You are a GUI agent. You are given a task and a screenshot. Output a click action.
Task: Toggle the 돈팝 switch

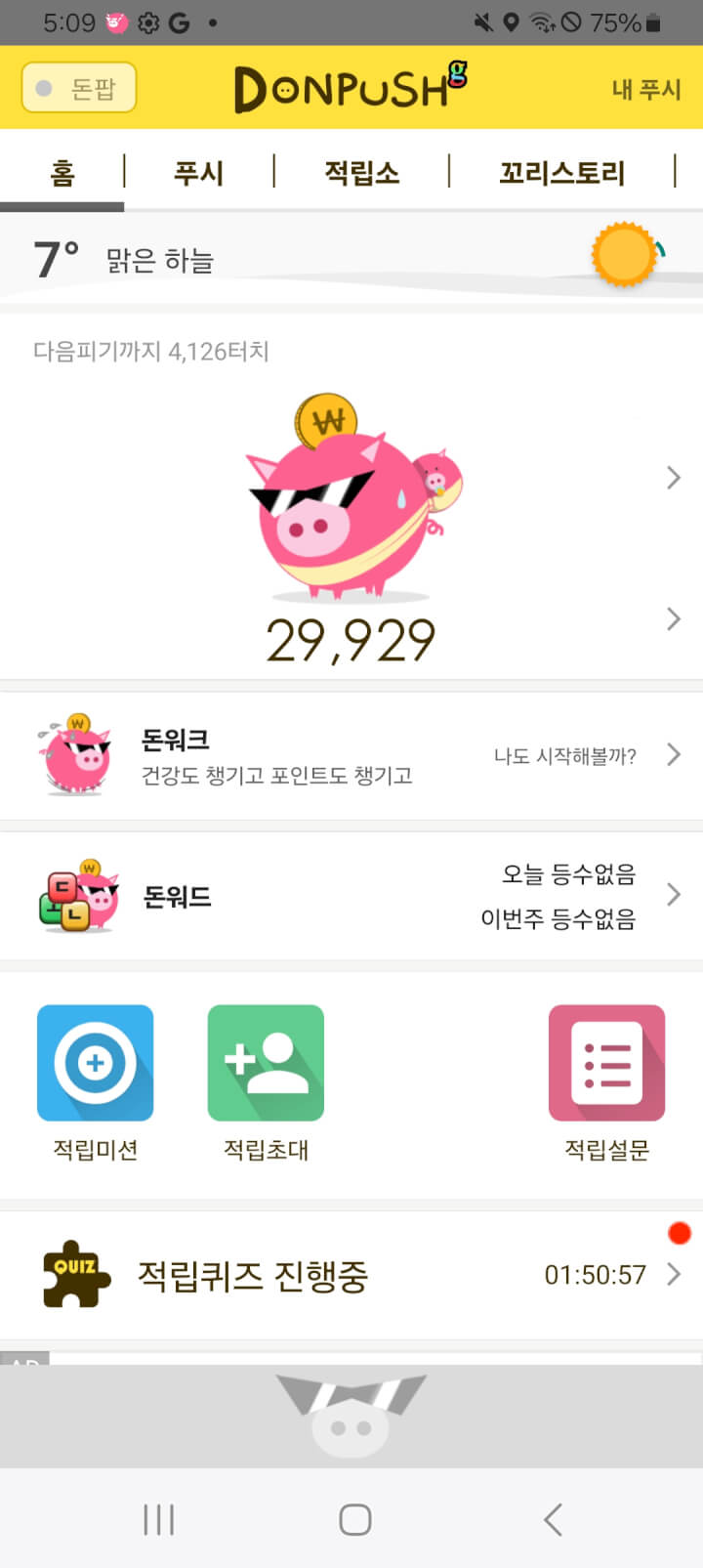[78, 88]
